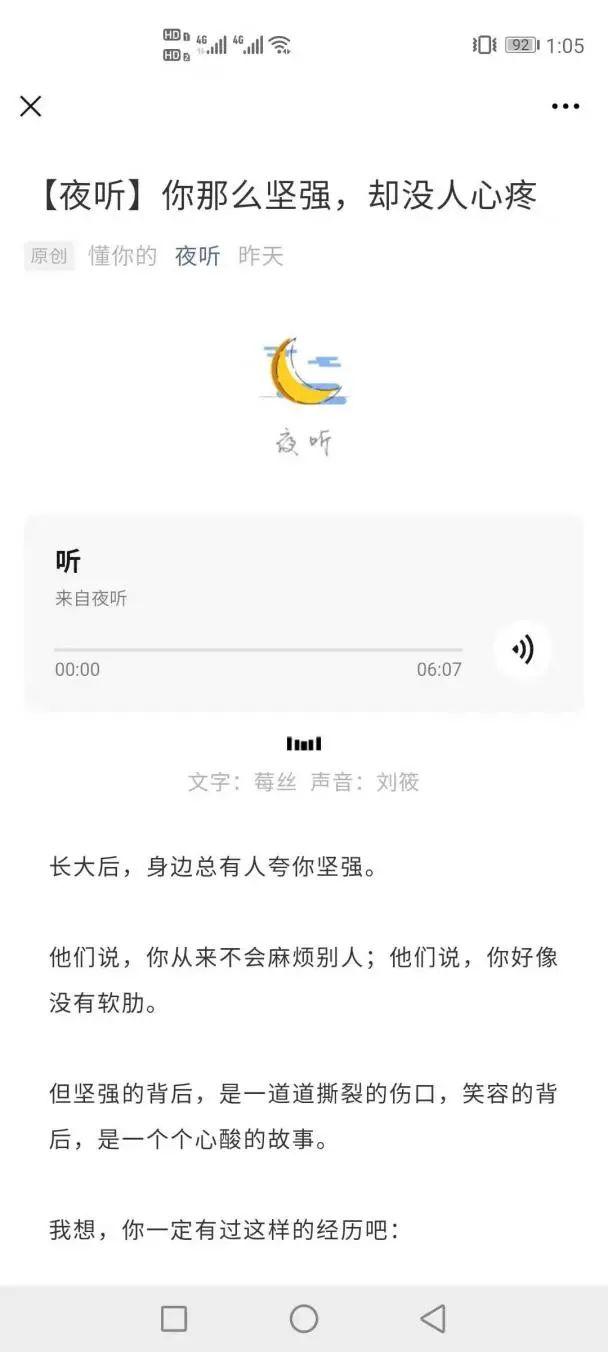Seek along the audio progress bar

click(x=258, y=650)
